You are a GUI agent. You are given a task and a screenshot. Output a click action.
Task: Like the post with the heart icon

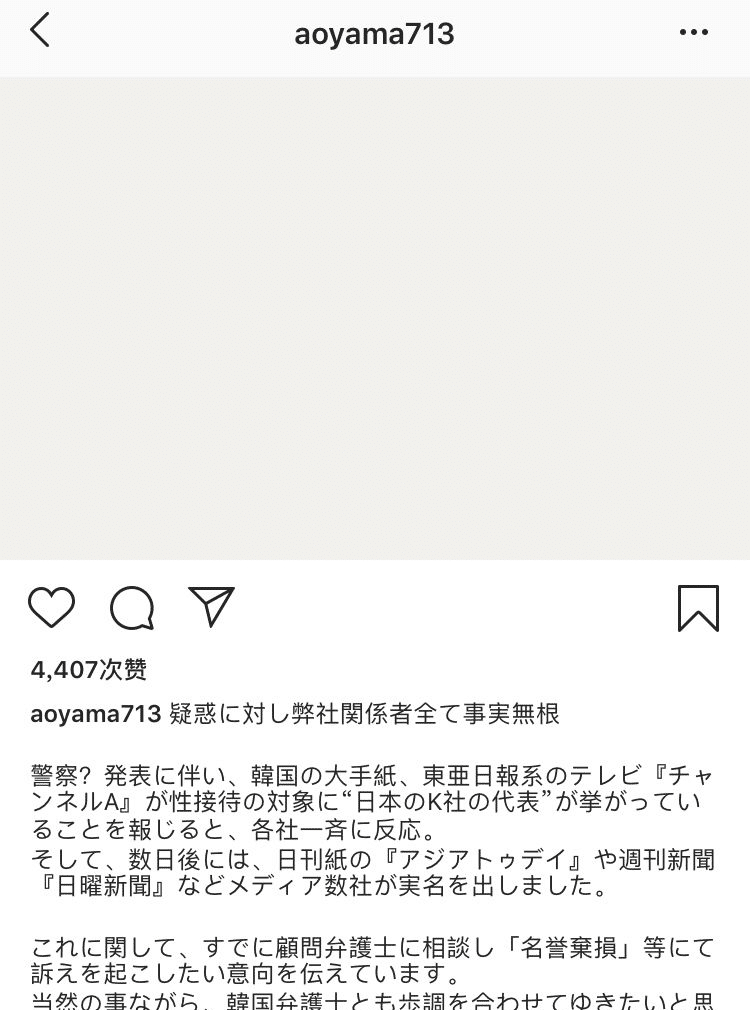(x=51, y=607)
